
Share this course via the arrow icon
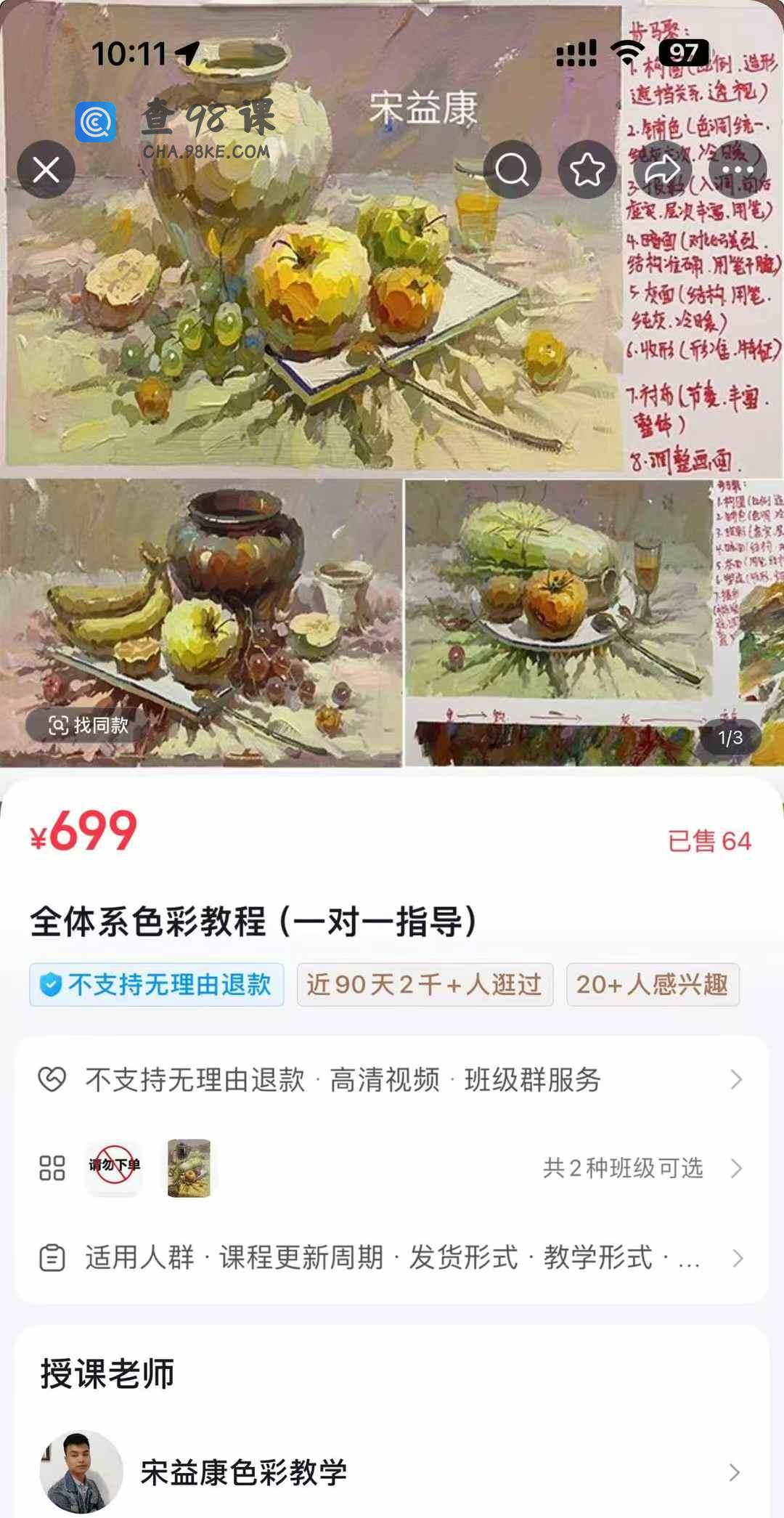663,170
